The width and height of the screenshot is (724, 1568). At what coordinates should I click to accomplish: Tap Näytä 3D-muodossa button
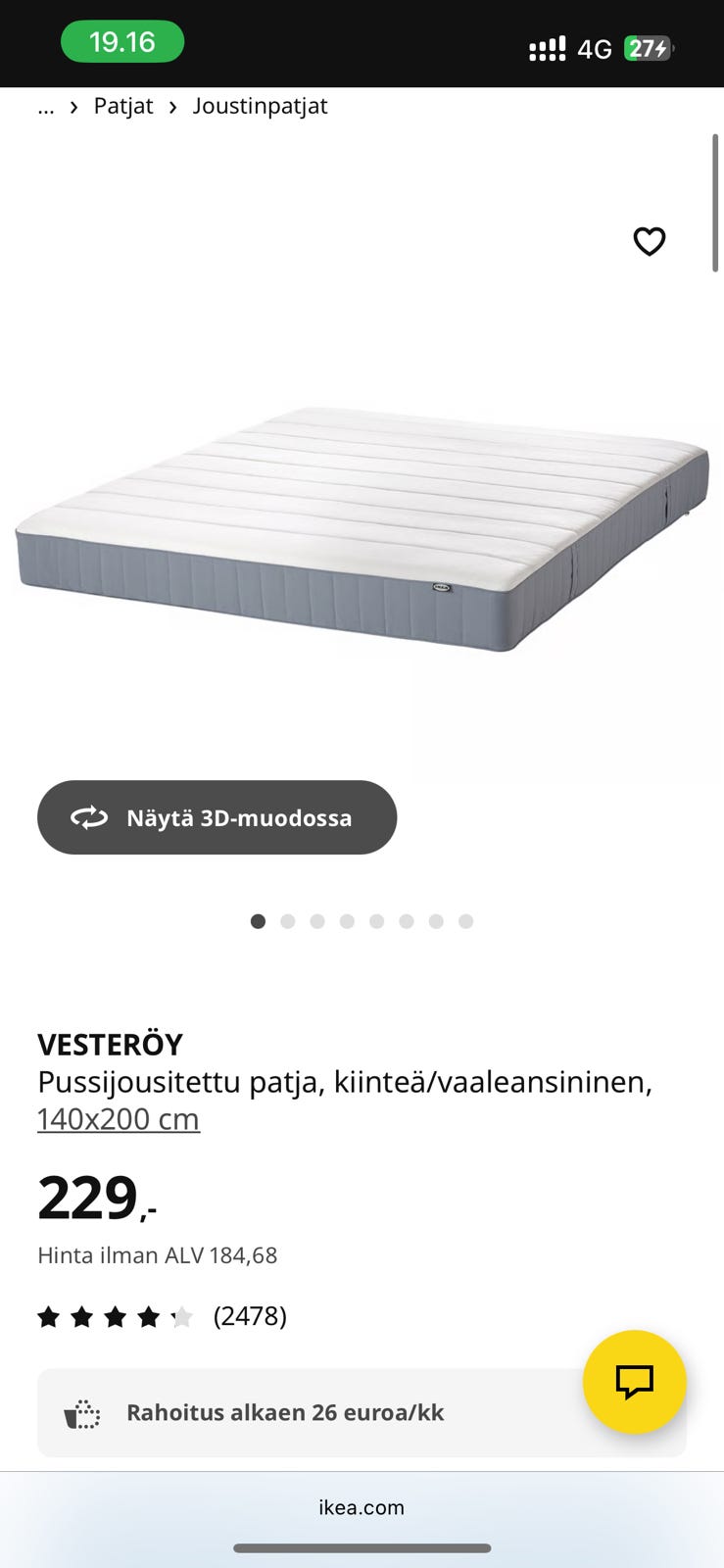pyautogui.click(x=217, y=817)
